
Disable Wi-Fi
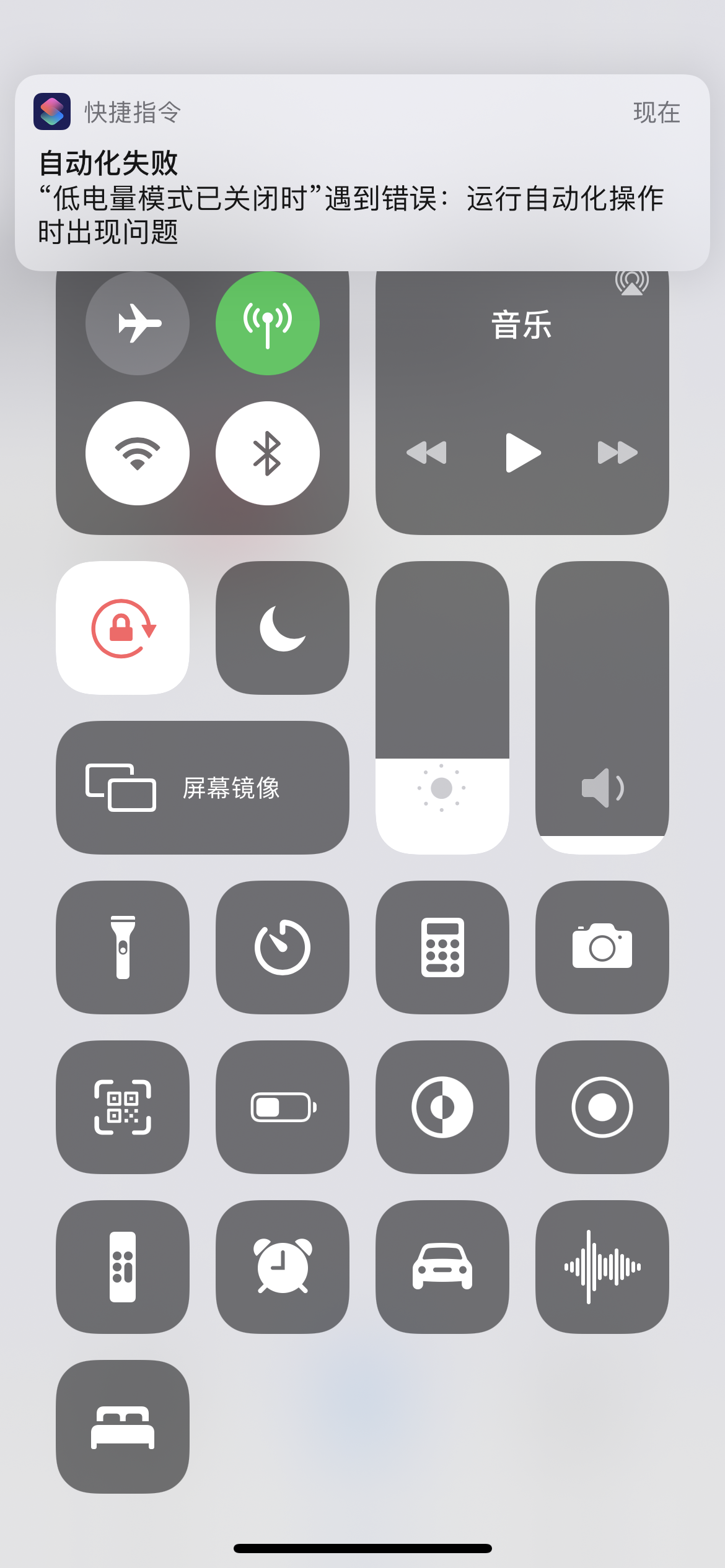[x=138, y=453]
